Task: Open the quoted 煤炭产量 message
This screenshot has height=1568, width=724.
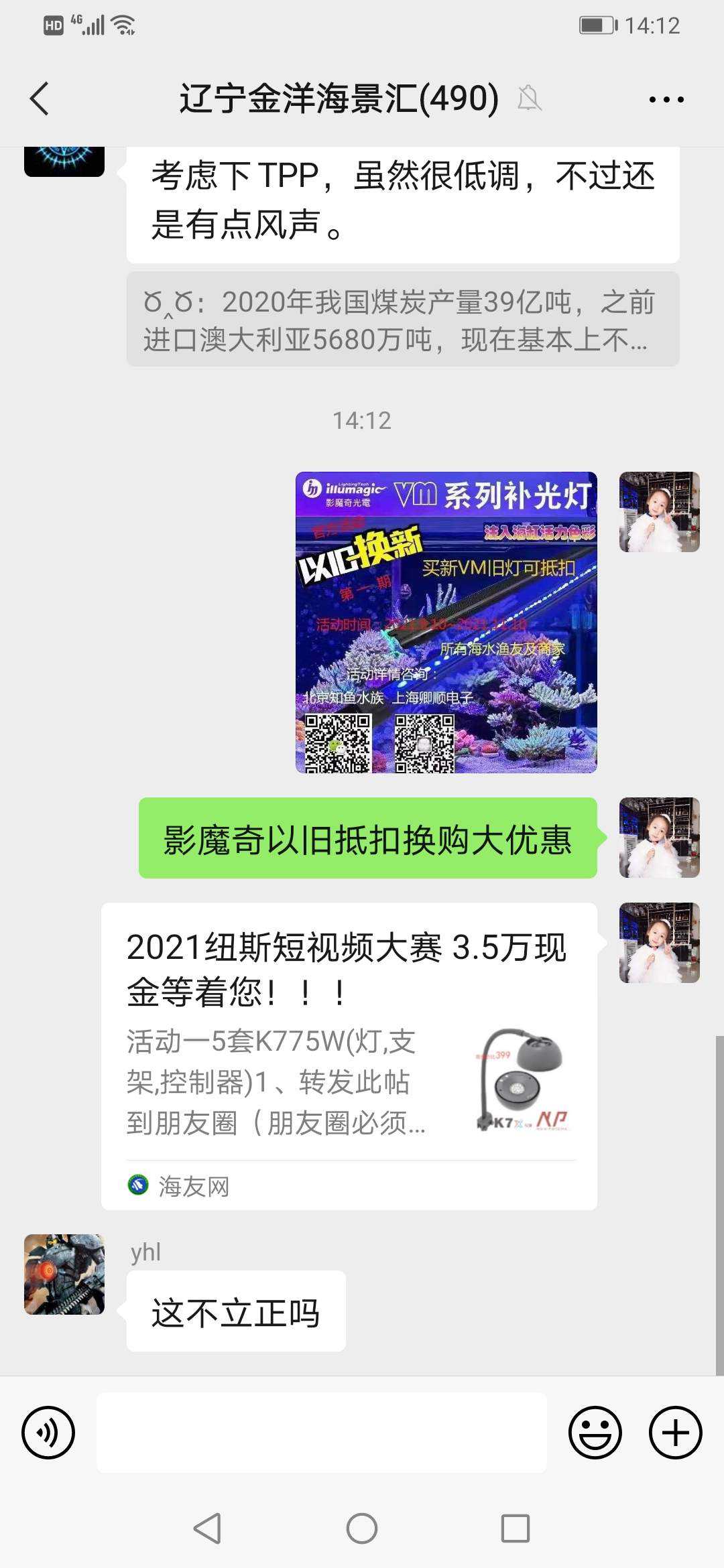Action: coord(402,320)
